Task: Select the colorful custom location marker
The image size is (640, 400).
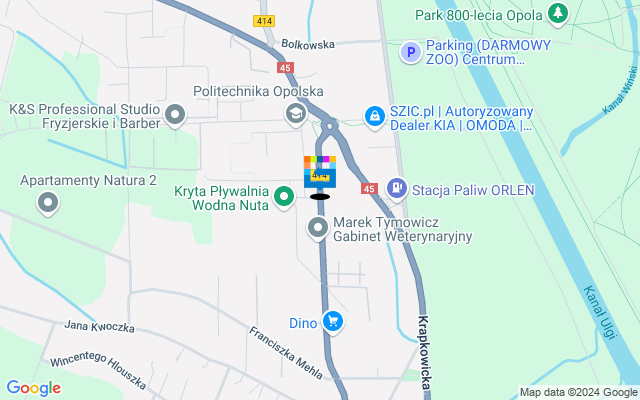Action: point(320,173)
